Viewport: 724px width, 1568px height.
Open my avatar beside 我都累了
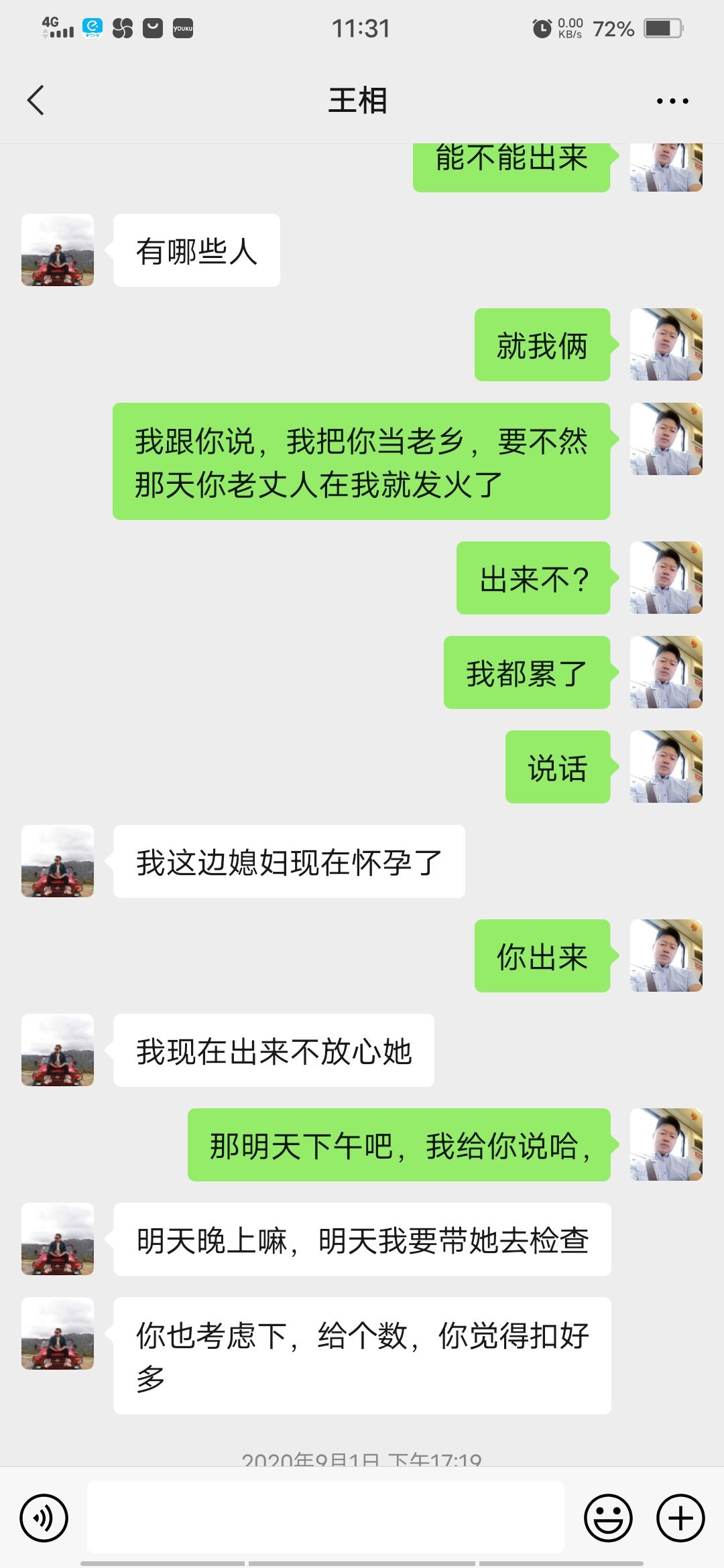pos(666,672)
